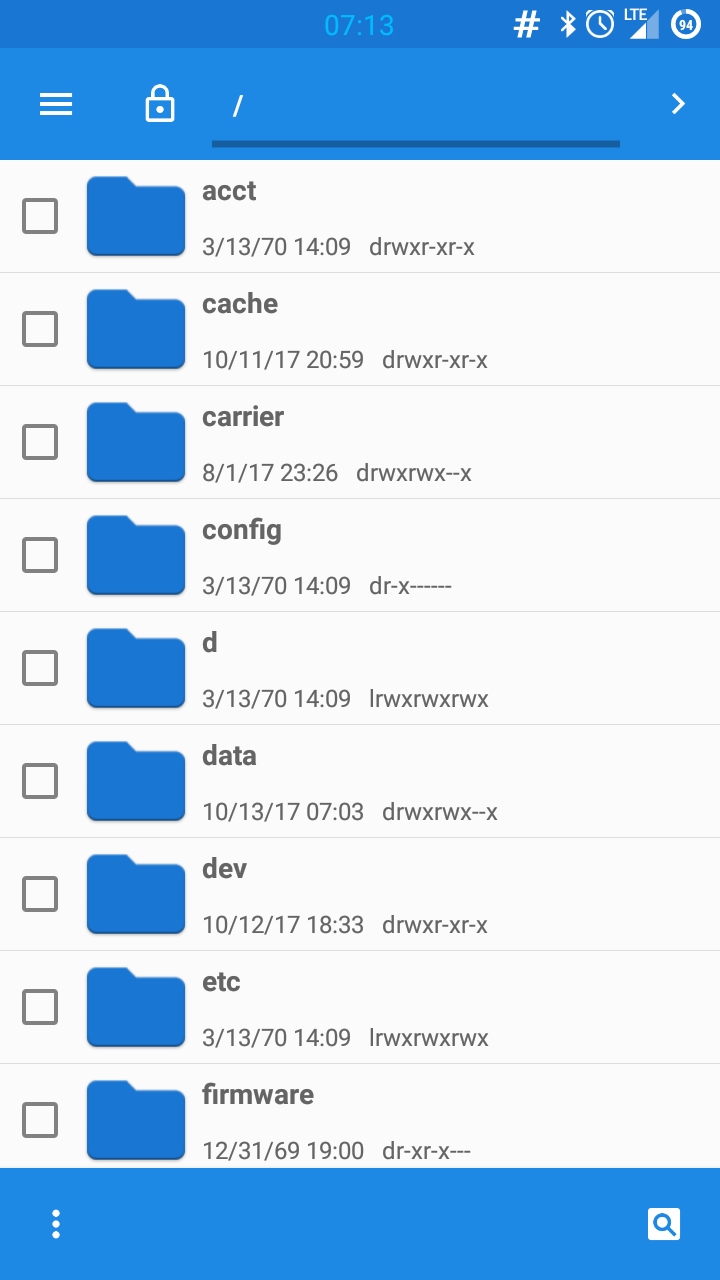This screenshot has width=720, height=1280.
Task: Check the box next to cache
Action: click(40, 329)
